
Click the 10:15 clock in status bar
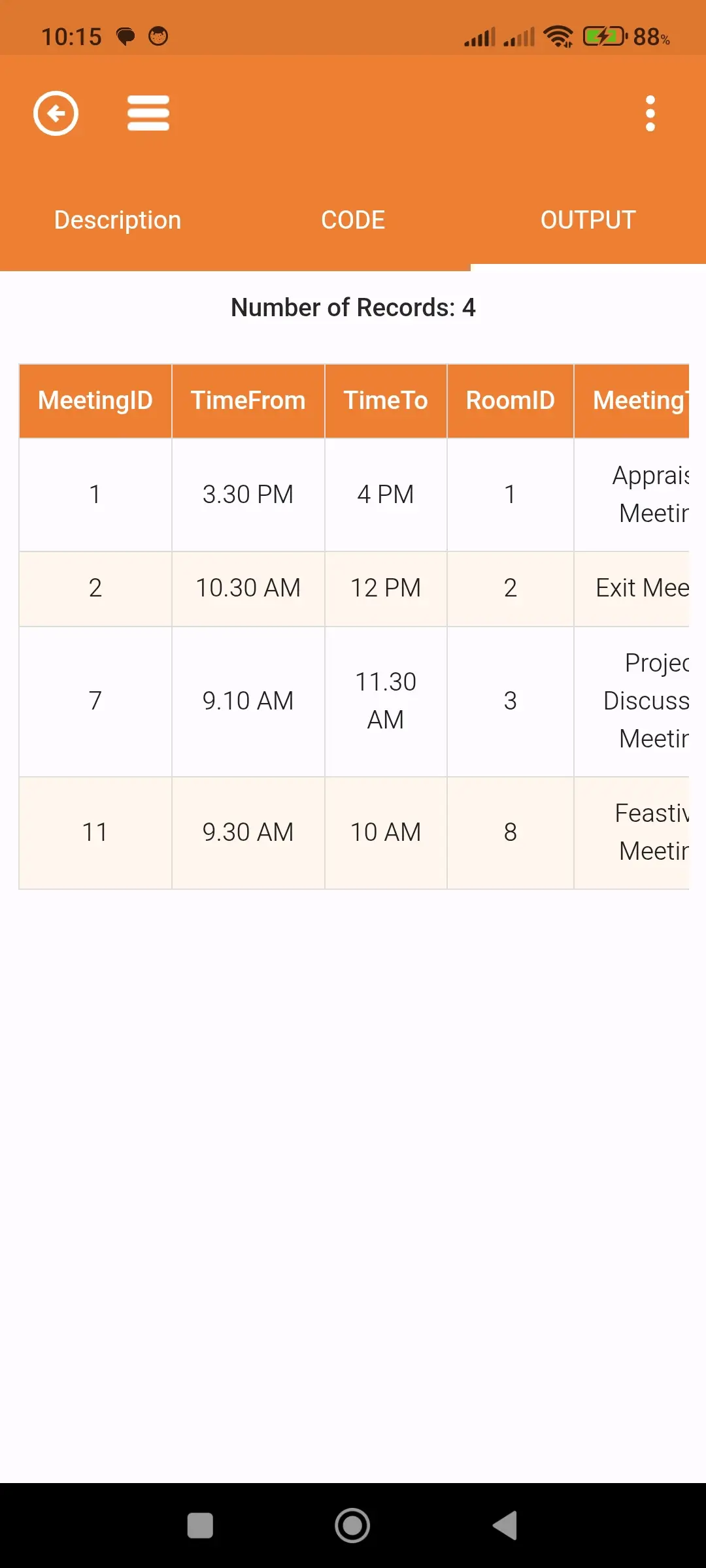point(72,36)
